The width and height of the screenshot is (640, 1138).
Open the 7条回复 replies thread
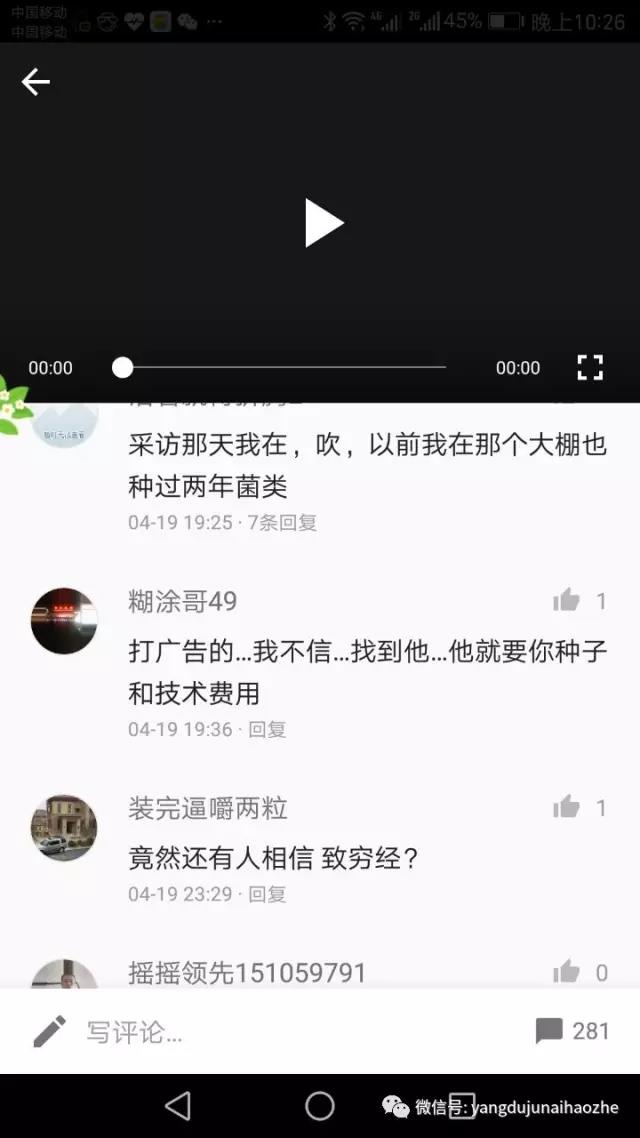[x=281, y=522]
